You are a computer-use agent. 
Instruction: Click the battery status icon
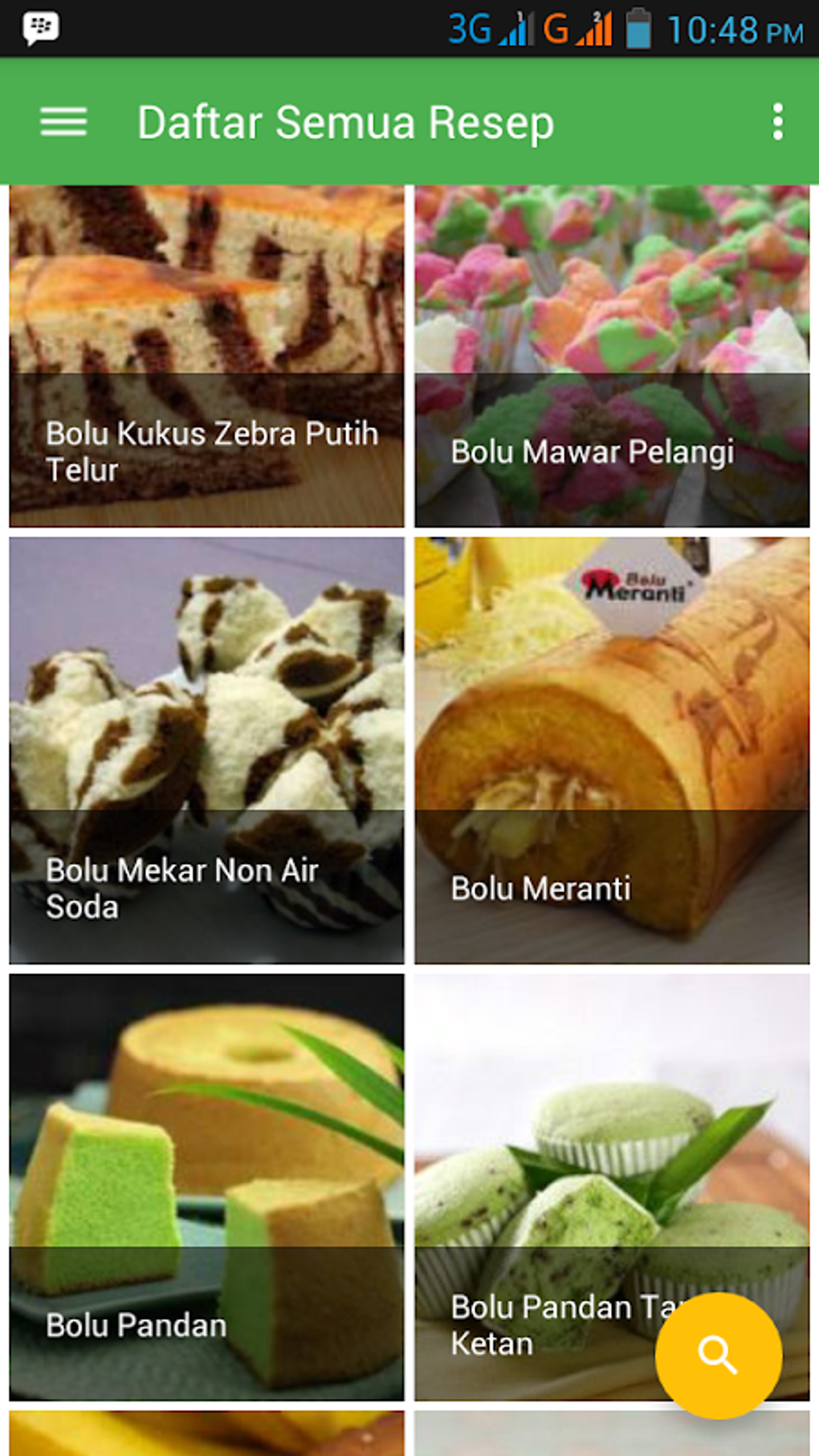[640, 27]
